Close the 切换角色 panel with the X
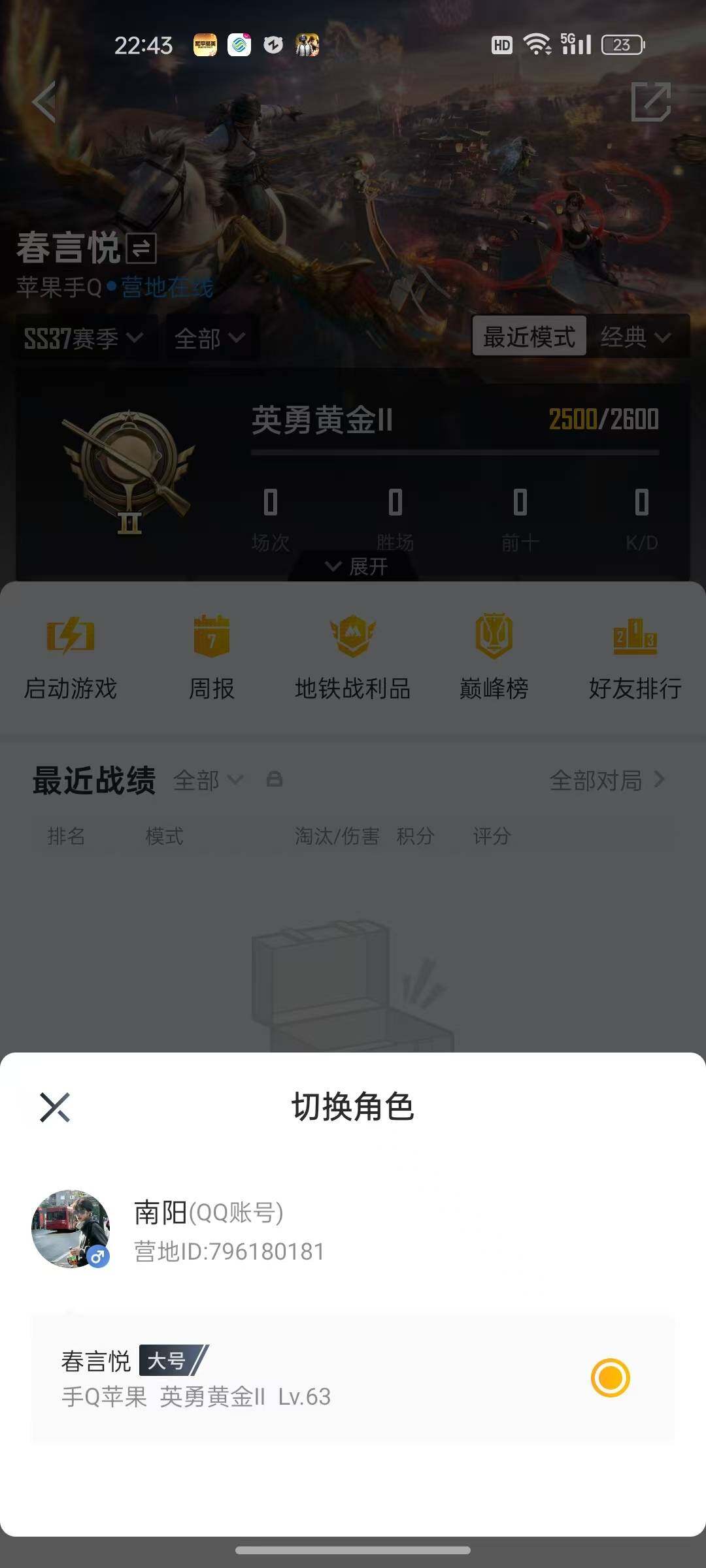Screen dimensions: 706x1568 (56, 1105)
